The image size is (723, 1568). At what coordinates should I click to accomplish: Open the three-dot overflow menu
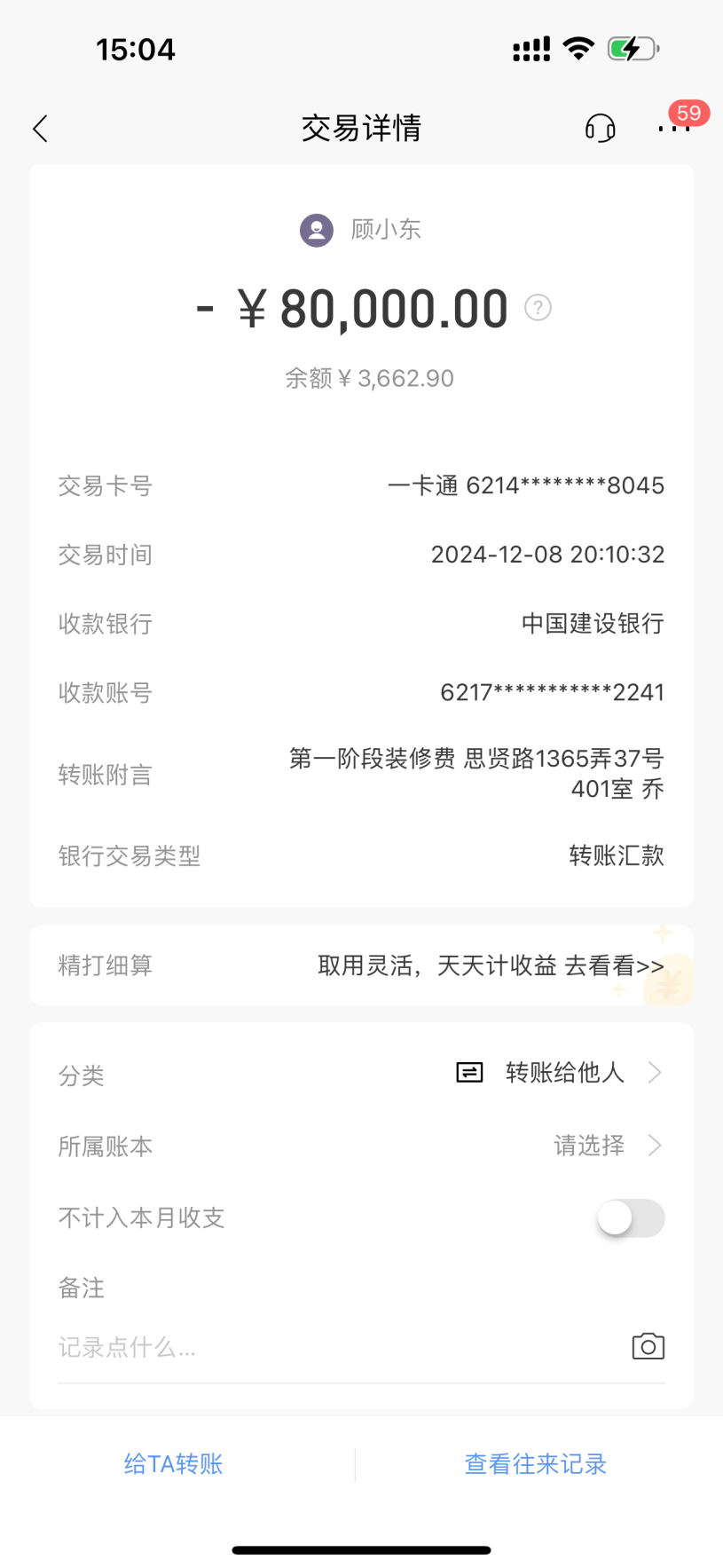pyautogui.click(x=673, y=129)
